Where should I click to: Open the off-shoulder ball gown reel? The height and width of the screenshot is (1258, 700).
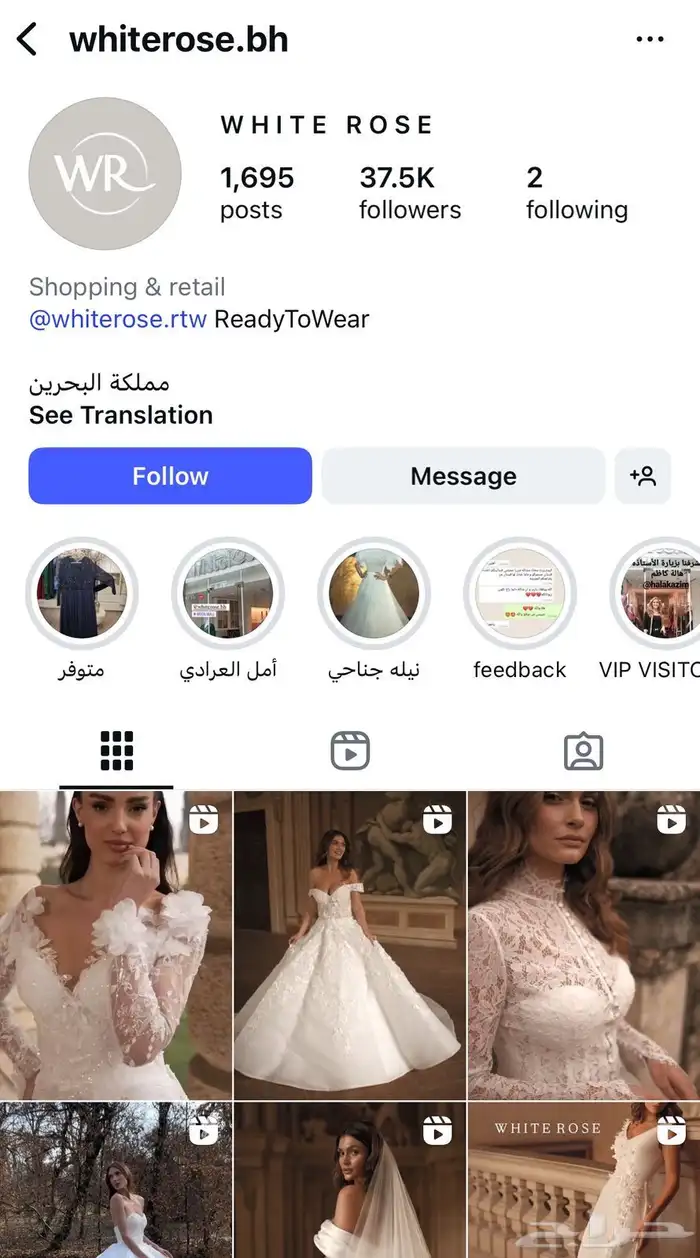coord(350,946)
